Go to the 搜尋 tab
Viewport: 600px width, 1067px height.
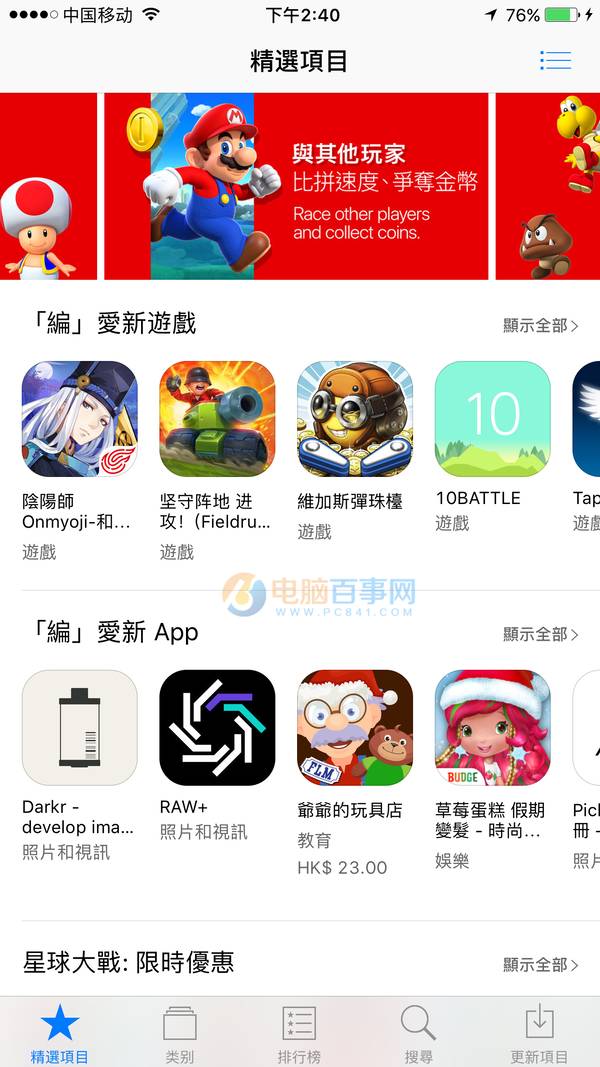[419, 1033]
